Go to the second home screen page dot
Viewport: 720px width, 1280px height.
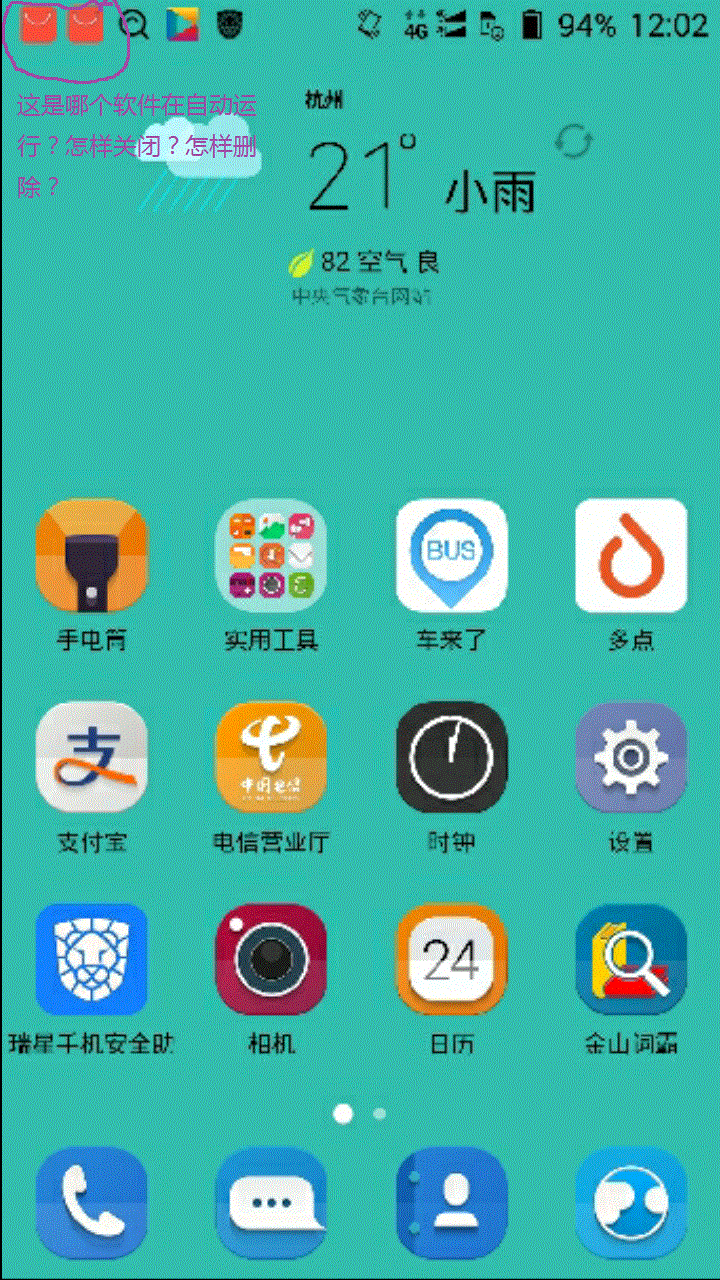[x=379, y=1113]
